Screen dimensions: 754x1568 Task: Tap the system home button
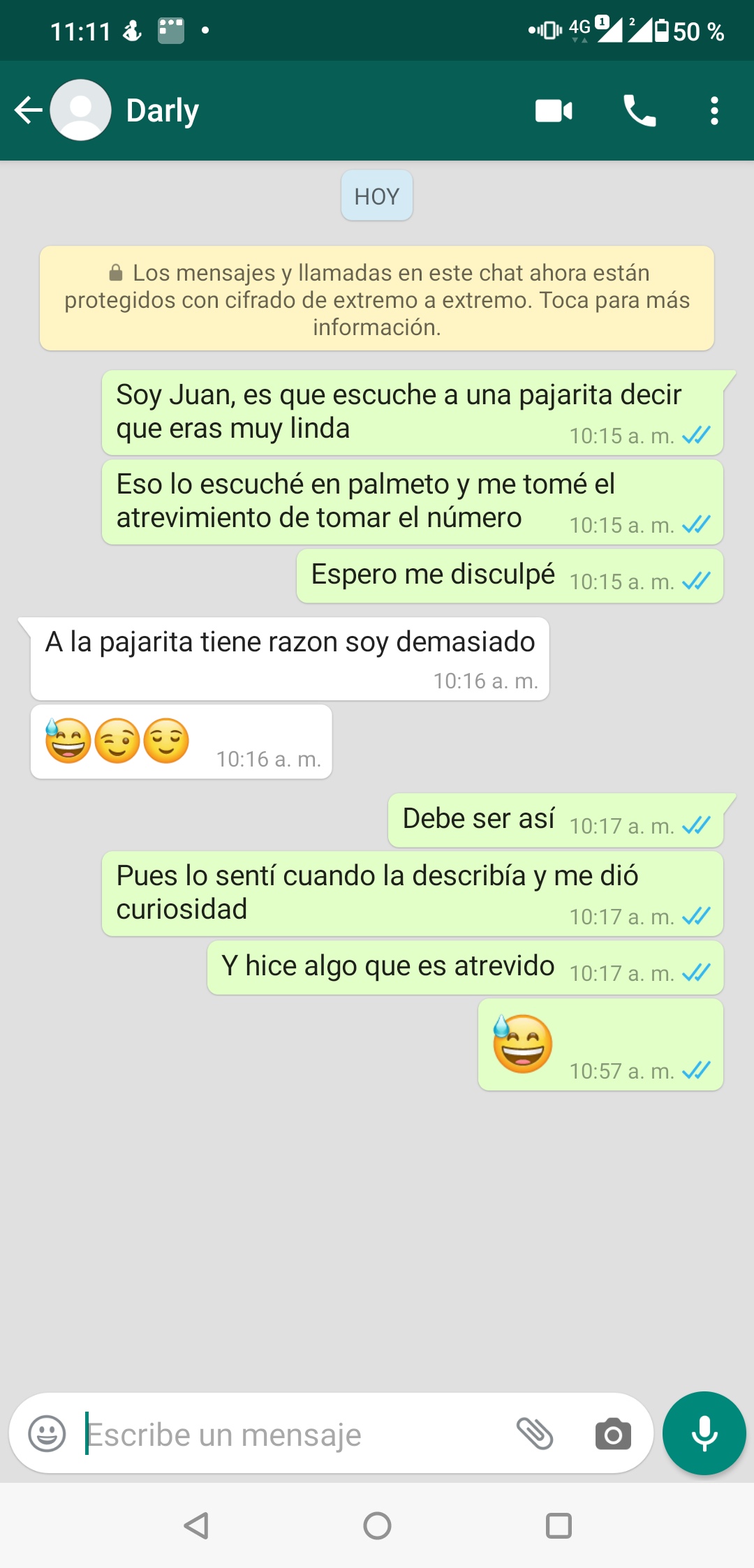point(377,1525)
